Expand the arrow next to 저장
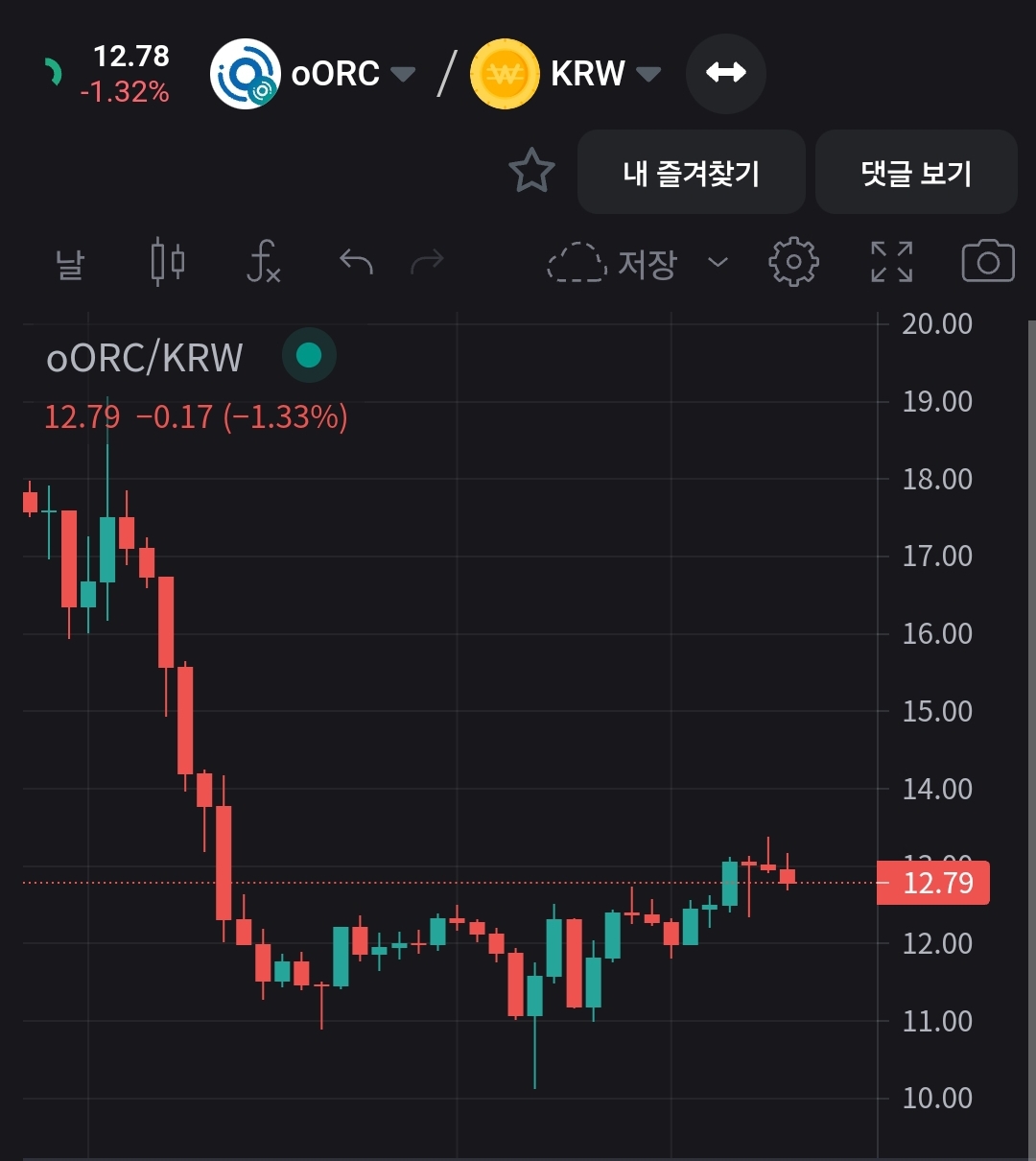 click(x=718, y=262)
